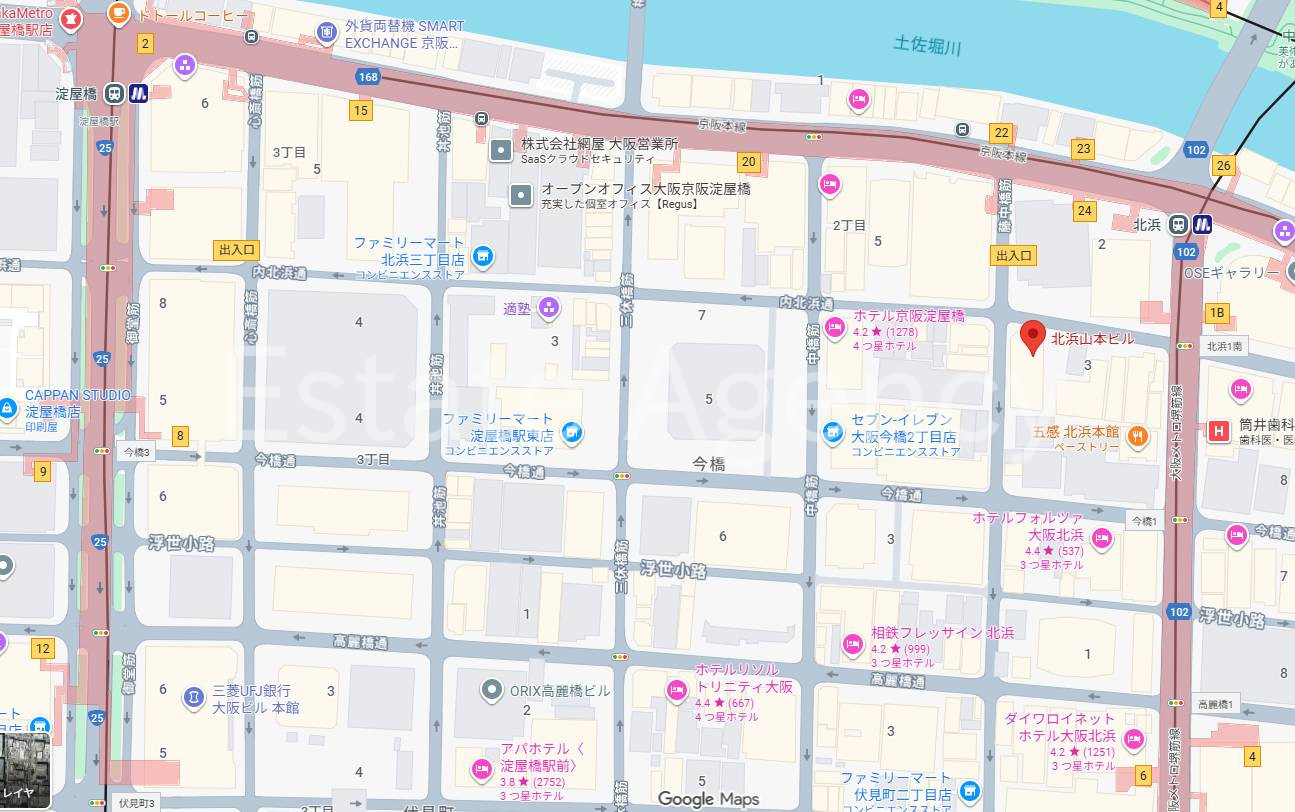Open the layers thumbnail button
1295x812 pixels.
(x=24, y=771)
